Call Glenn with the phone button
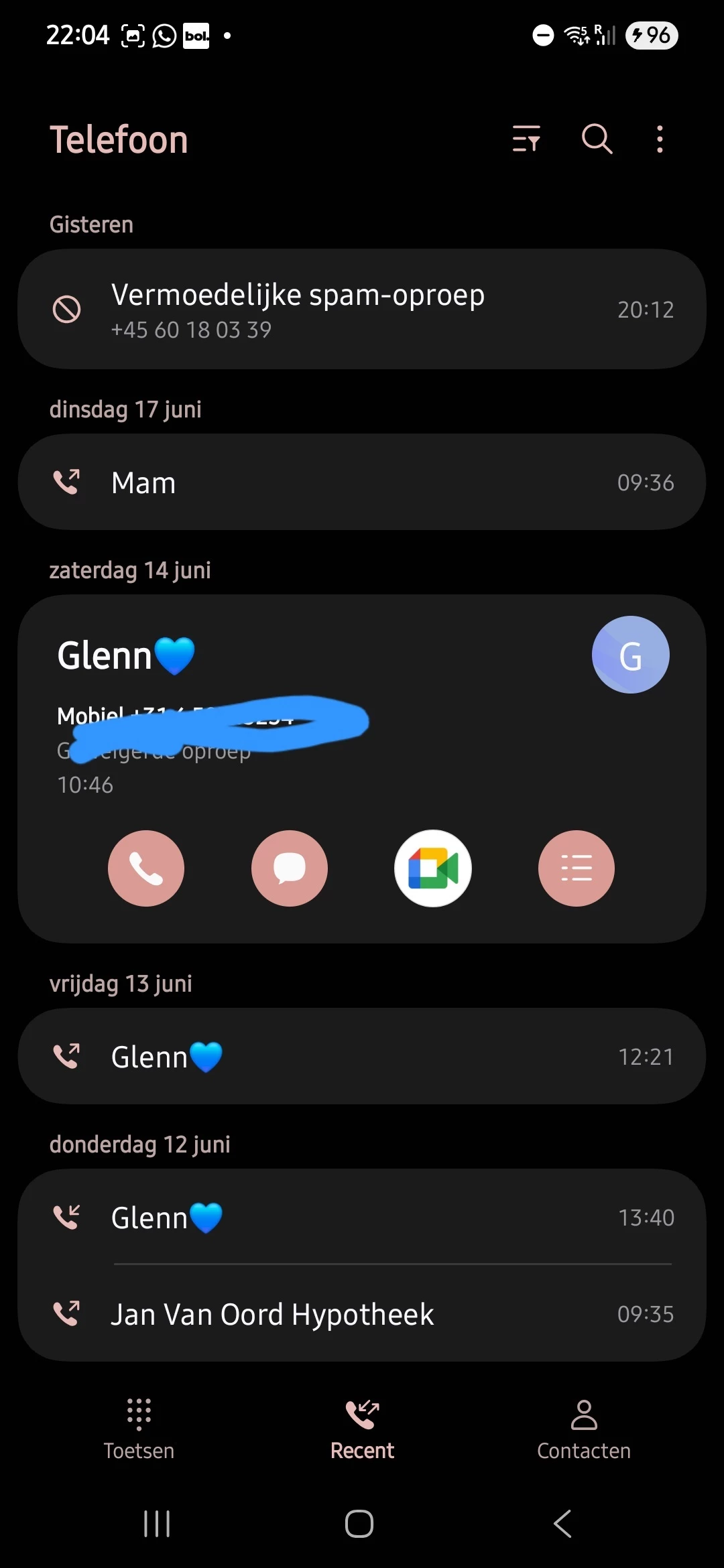The height and width of the screenshot is (1568, 724). click(x=146, y=868)
